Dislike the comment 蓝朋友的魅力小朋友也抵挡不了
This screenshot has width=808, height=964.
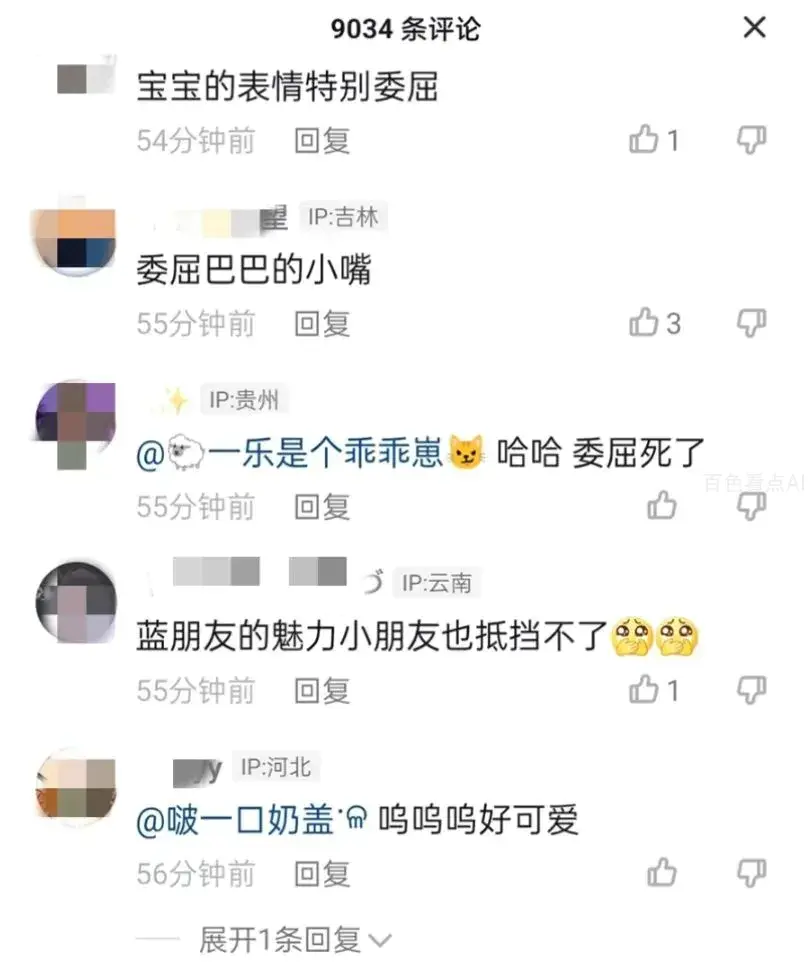pos(751,690)
